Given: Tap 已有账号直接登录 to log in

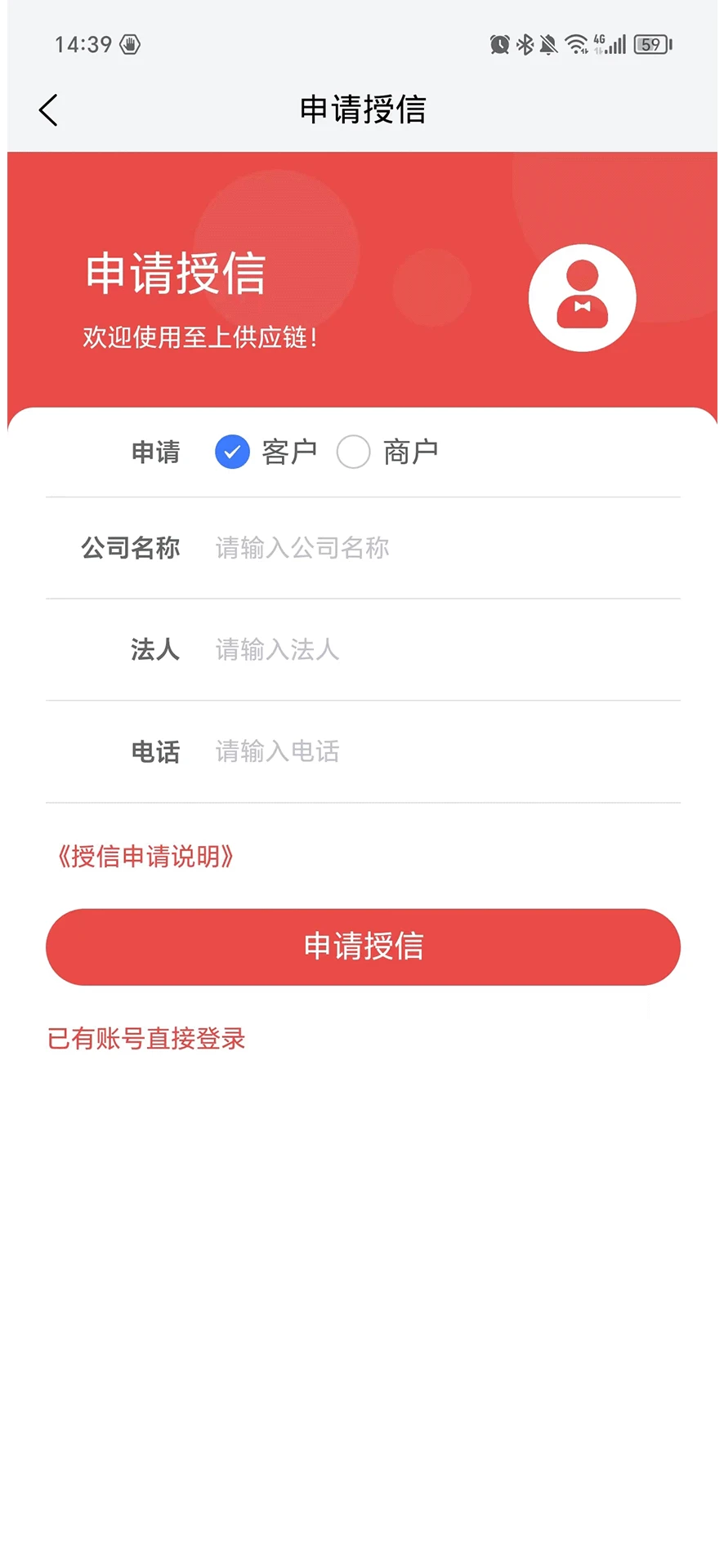Looking at the screenshot, I should [x=145, y=1038].
